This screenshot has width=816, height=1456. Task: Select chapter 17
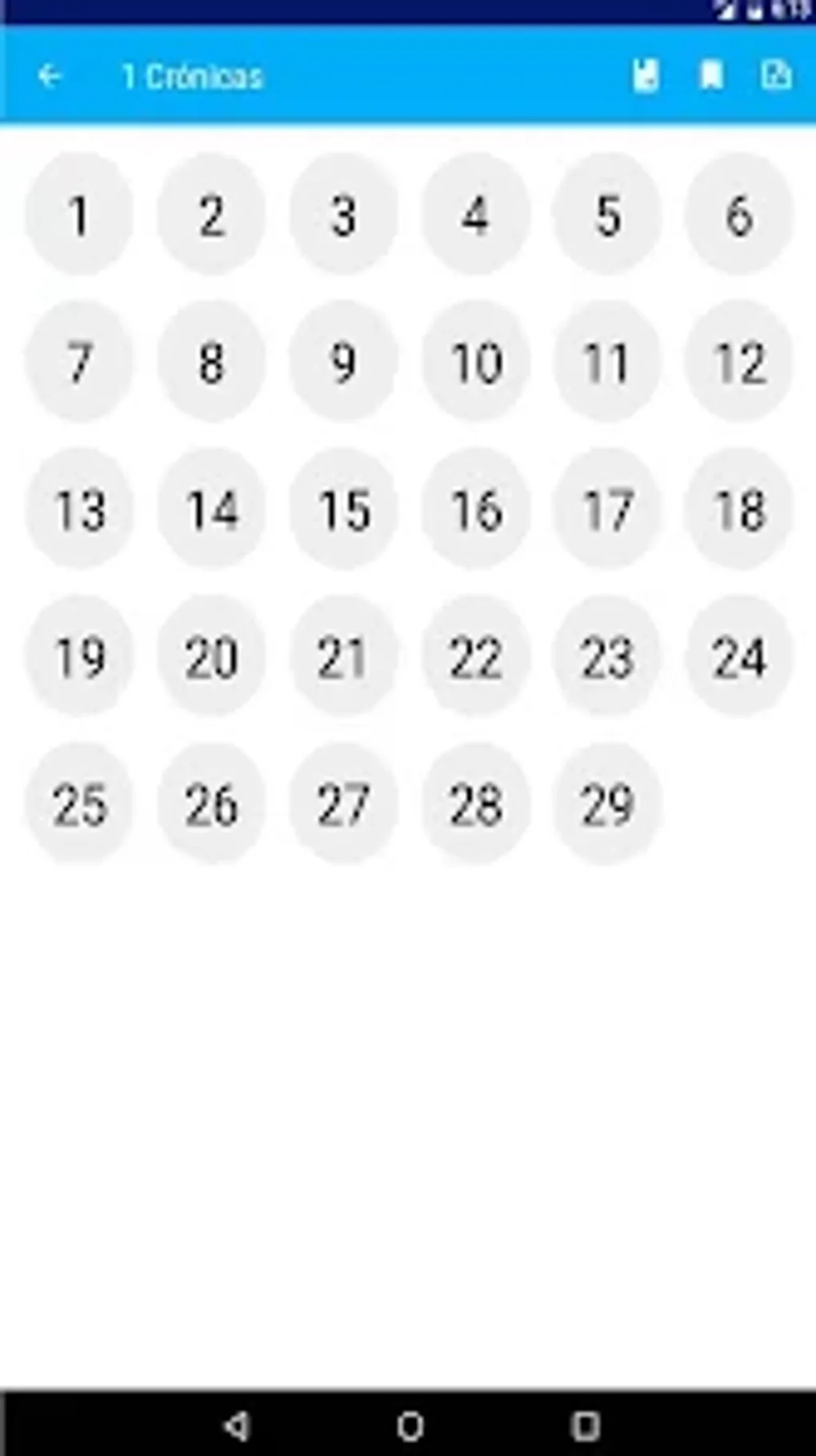pos(608,509)
